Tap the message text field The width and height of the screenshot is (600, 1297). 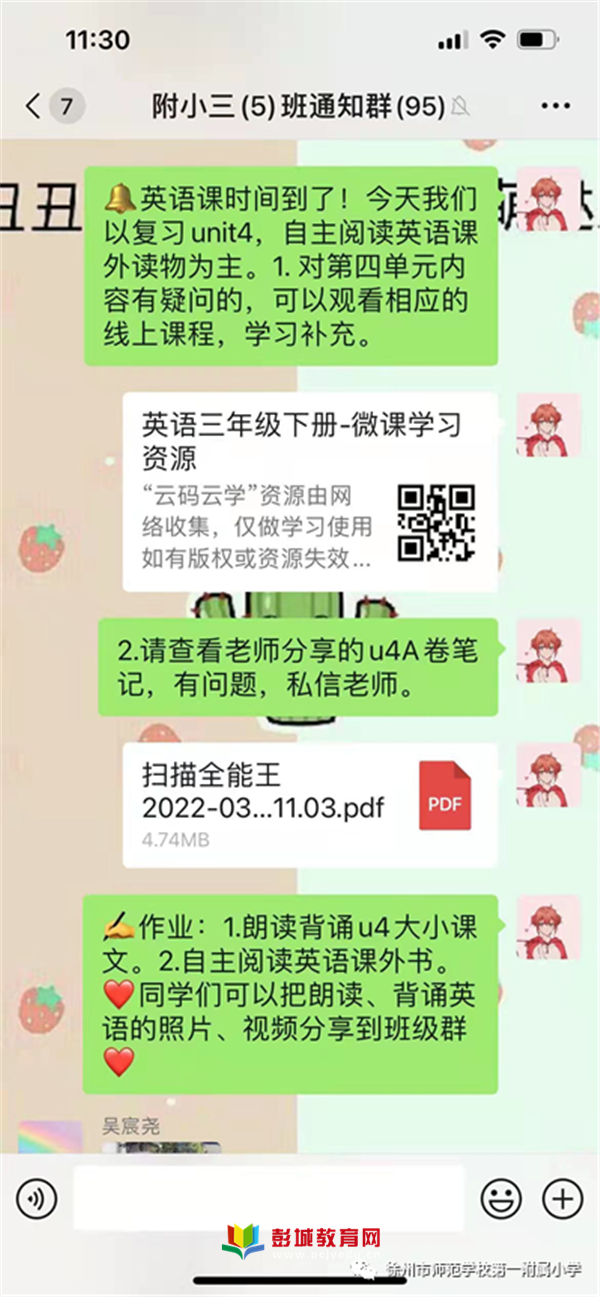point(268,1197)
